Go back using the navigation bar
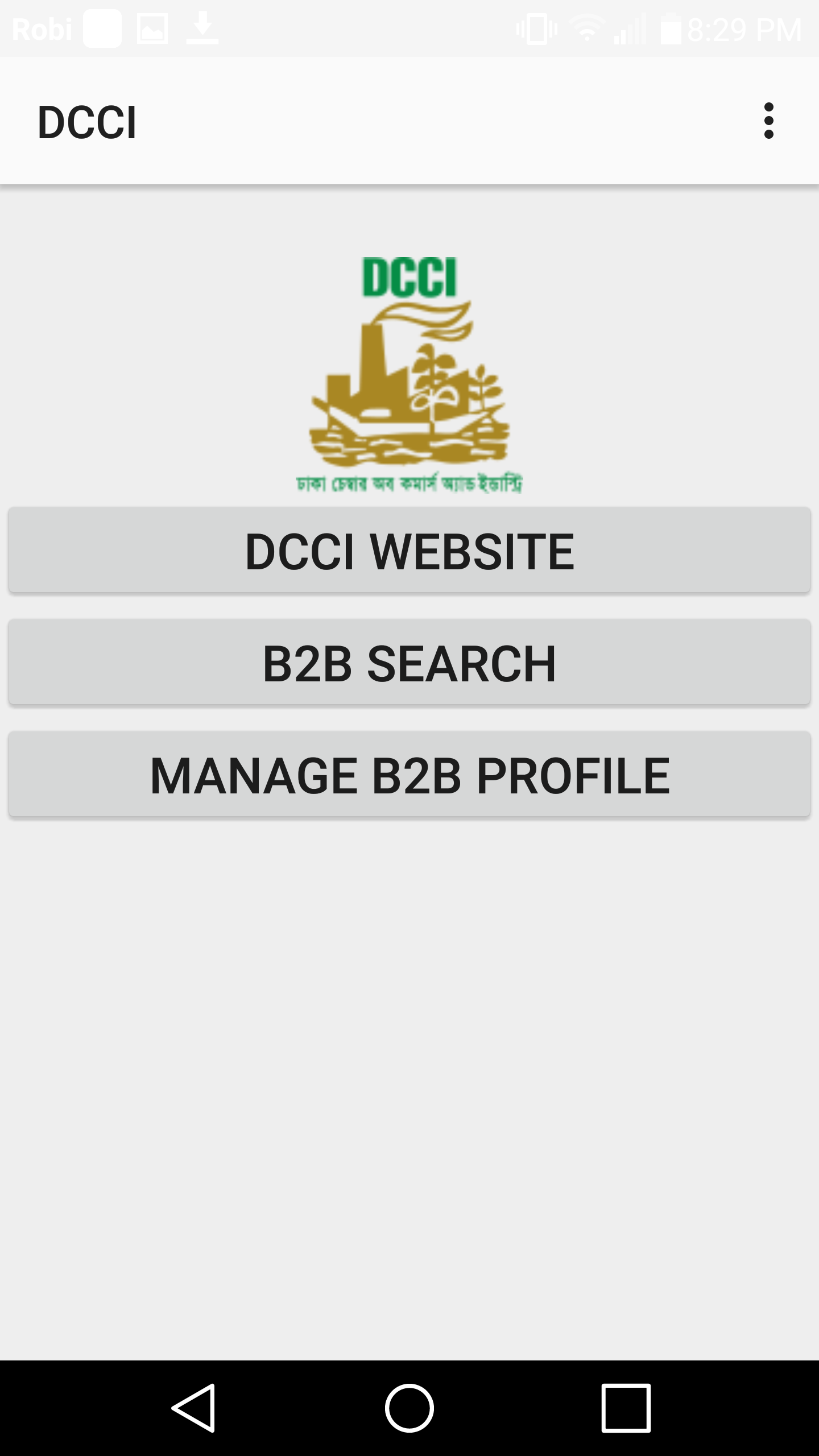The width and height of the screenshot is (819, 1456). point(194,1408)
